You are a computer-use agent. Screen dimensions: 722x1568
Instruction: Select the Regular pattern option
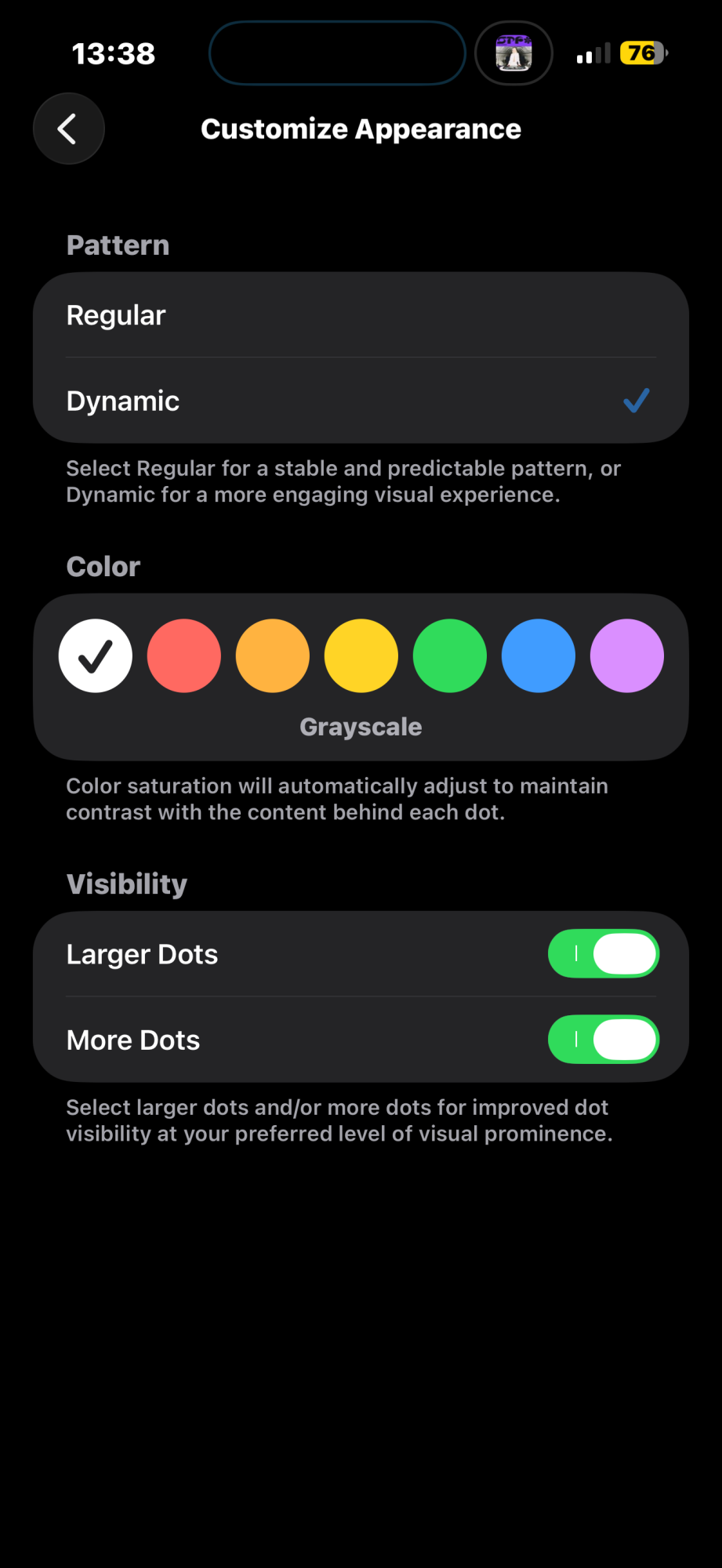(361, 315)
